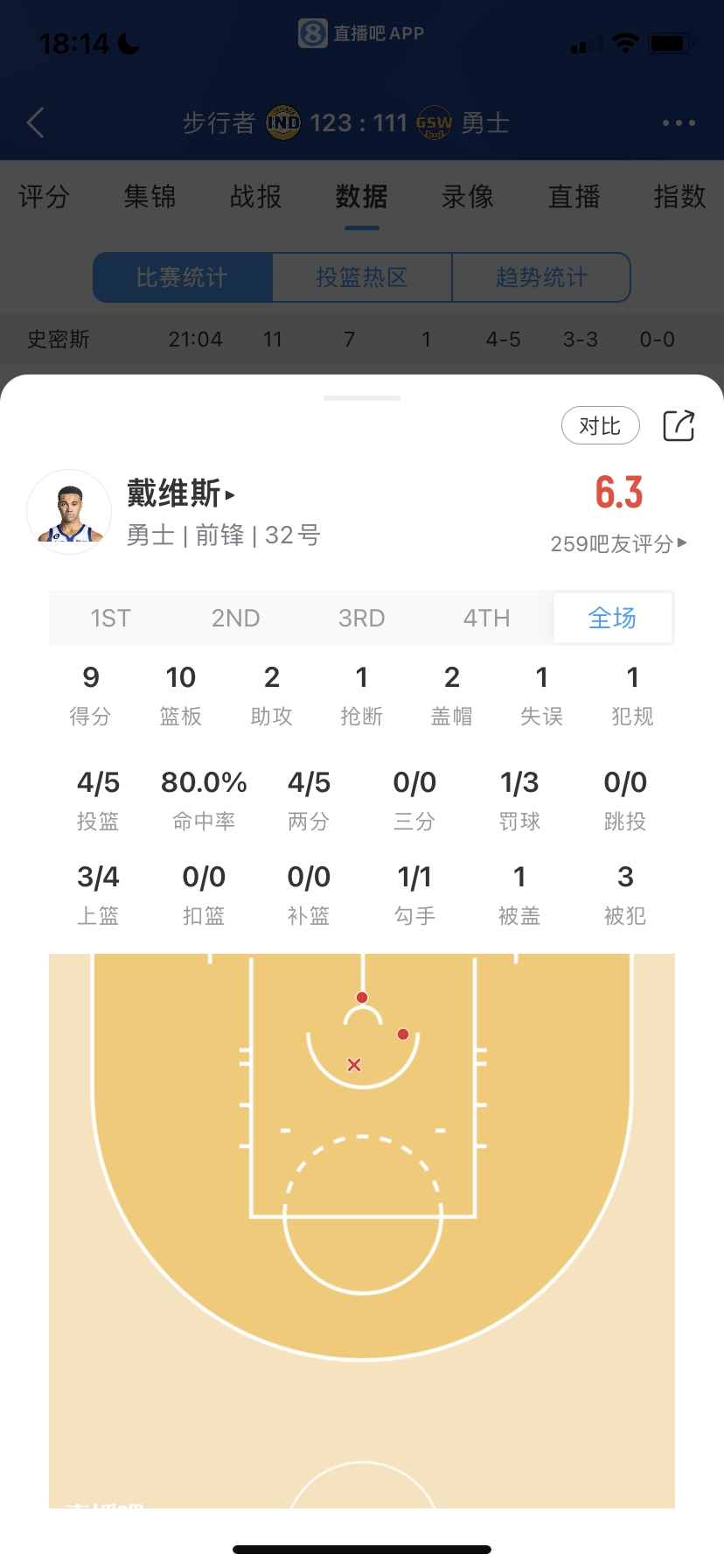Go back with the top-left arrow
This screenshot has width=724, height=1568.
point(36,122)
